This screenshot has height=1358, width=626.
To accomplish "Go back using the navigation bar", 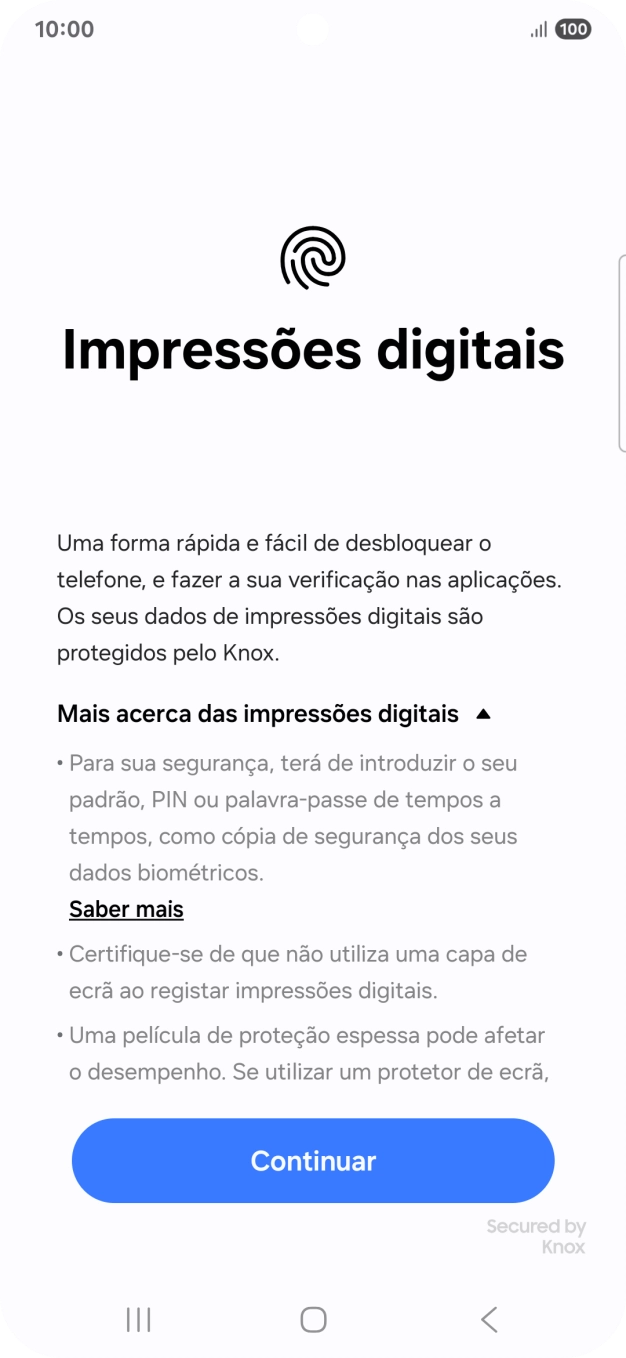I will 489,1319.
